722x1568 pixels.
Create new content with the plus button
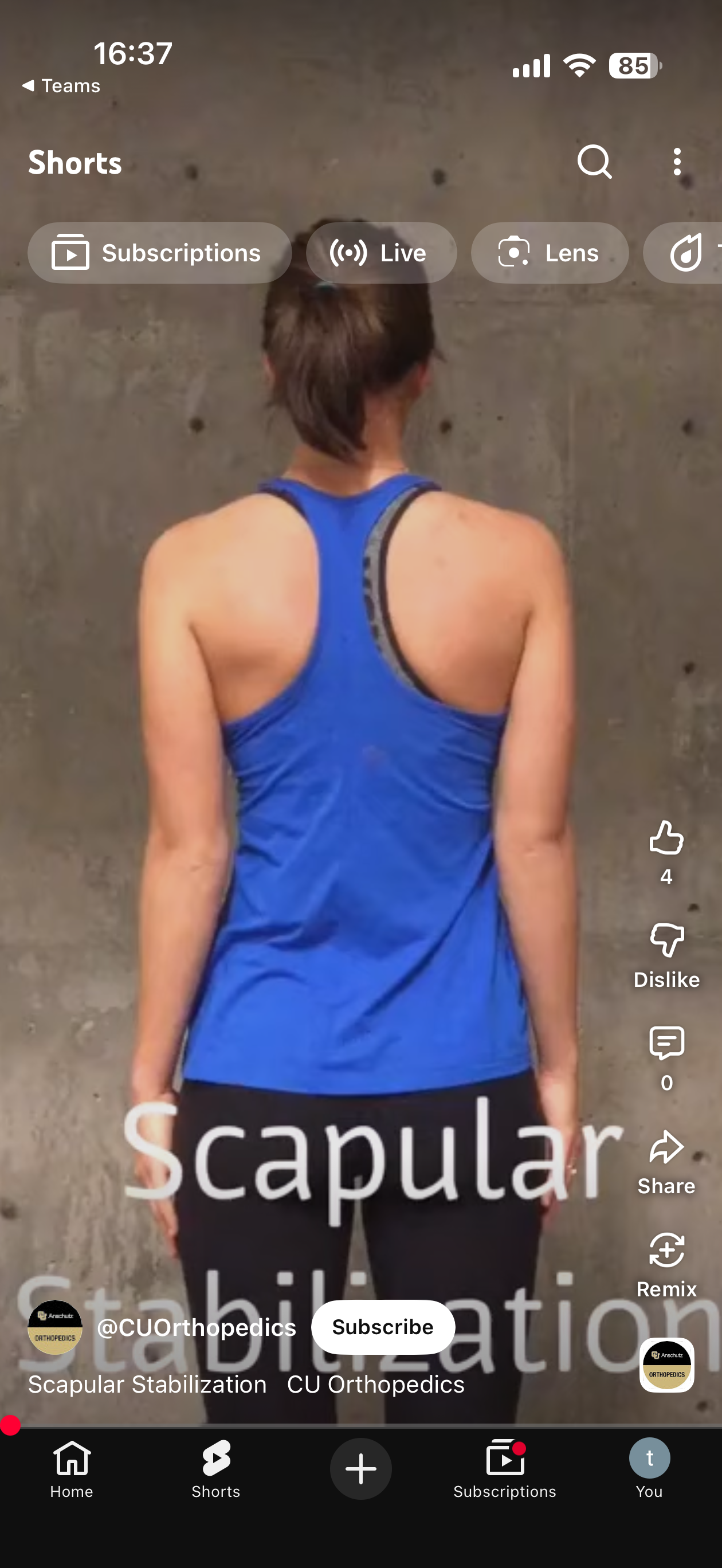(x=360, y=1468)
